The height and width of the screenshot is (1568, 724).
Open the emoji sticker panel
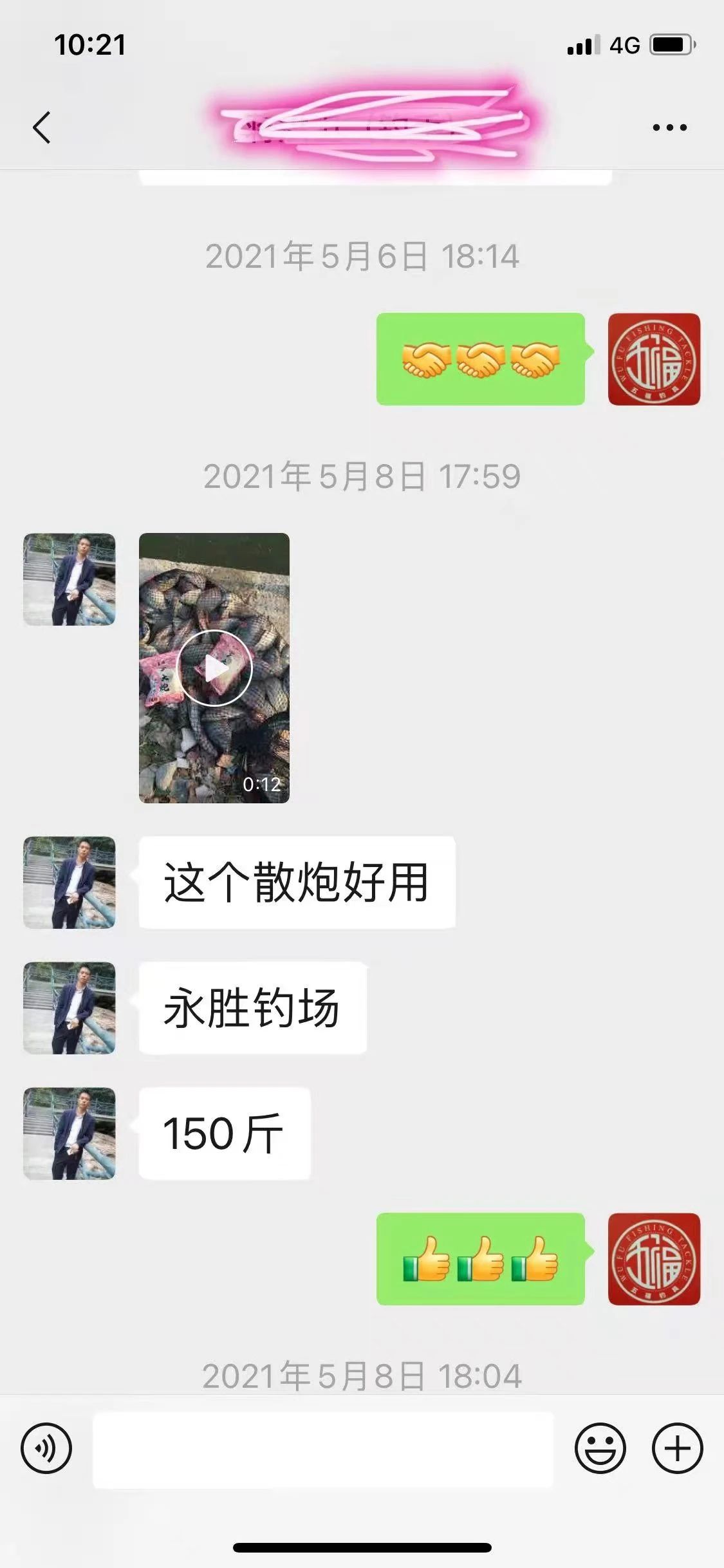(x=600, y=1448)
